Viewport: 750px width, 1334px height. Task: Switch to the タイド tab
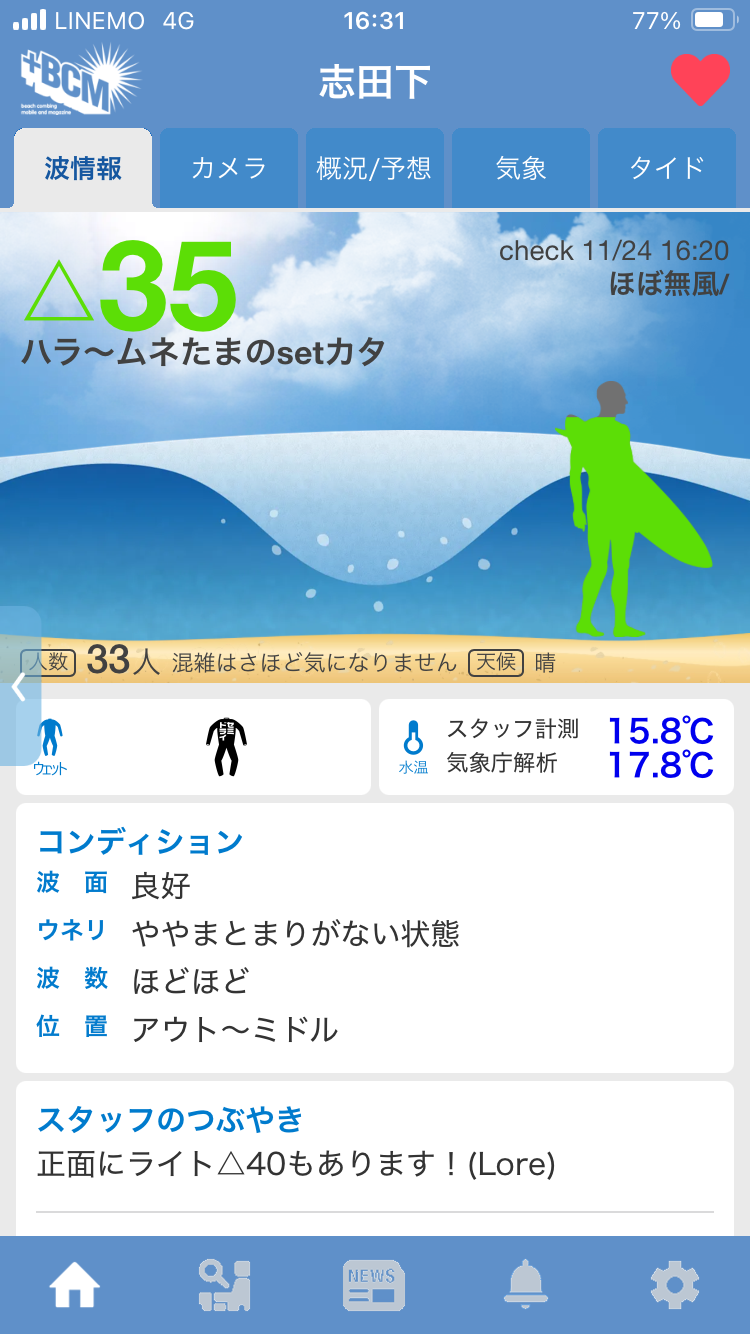[x=667, y=168]
